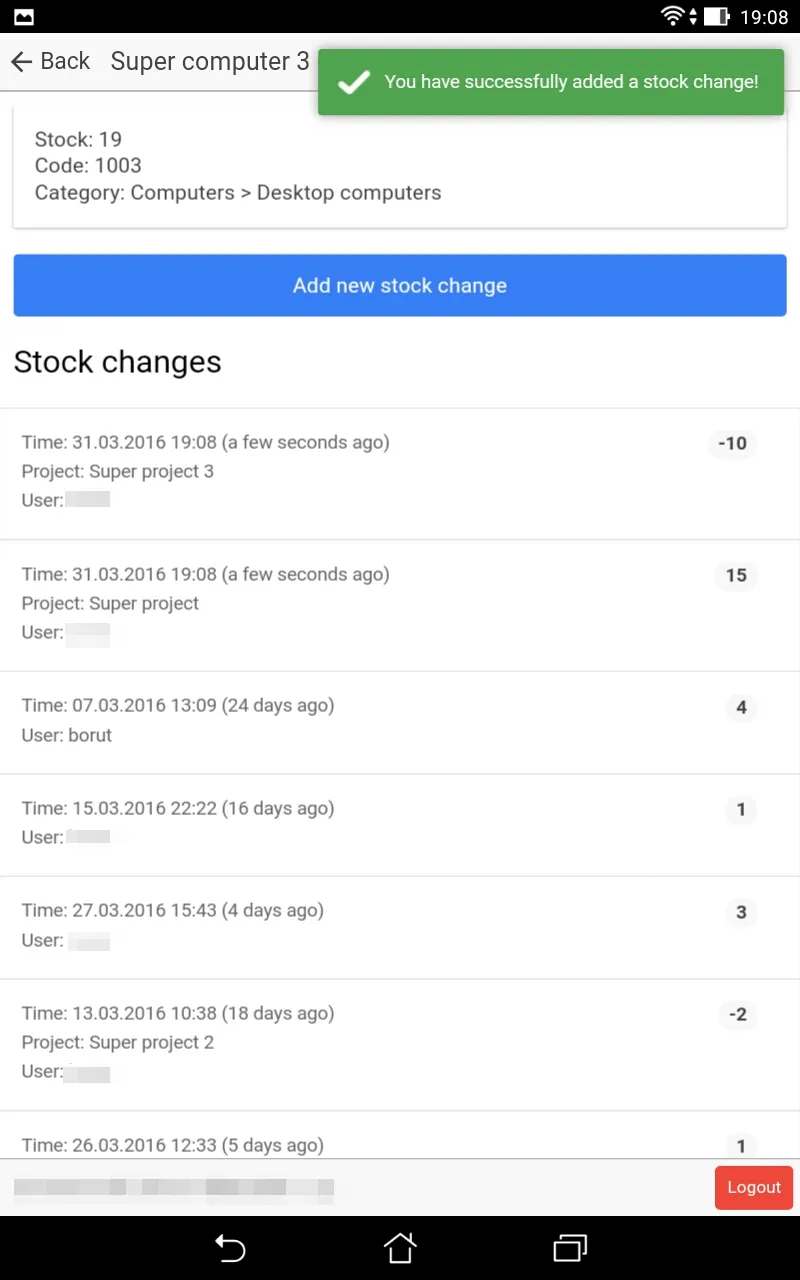
Task: Tap the success notification banner
Action: [550, 82]
